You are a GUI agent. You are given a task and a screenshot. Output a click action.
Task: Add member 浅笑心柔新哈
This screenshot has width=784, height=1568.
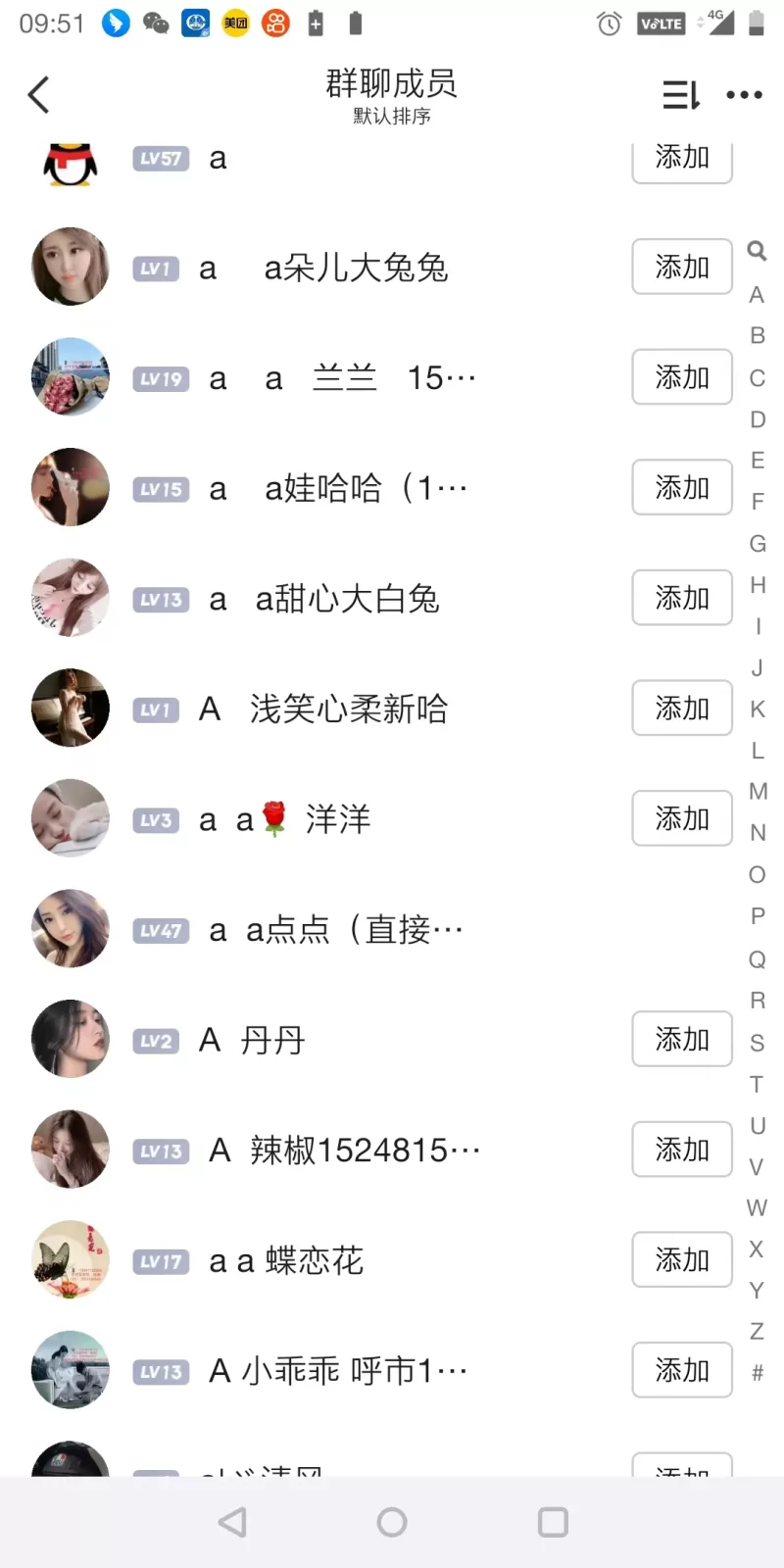(x=681, y=708)
